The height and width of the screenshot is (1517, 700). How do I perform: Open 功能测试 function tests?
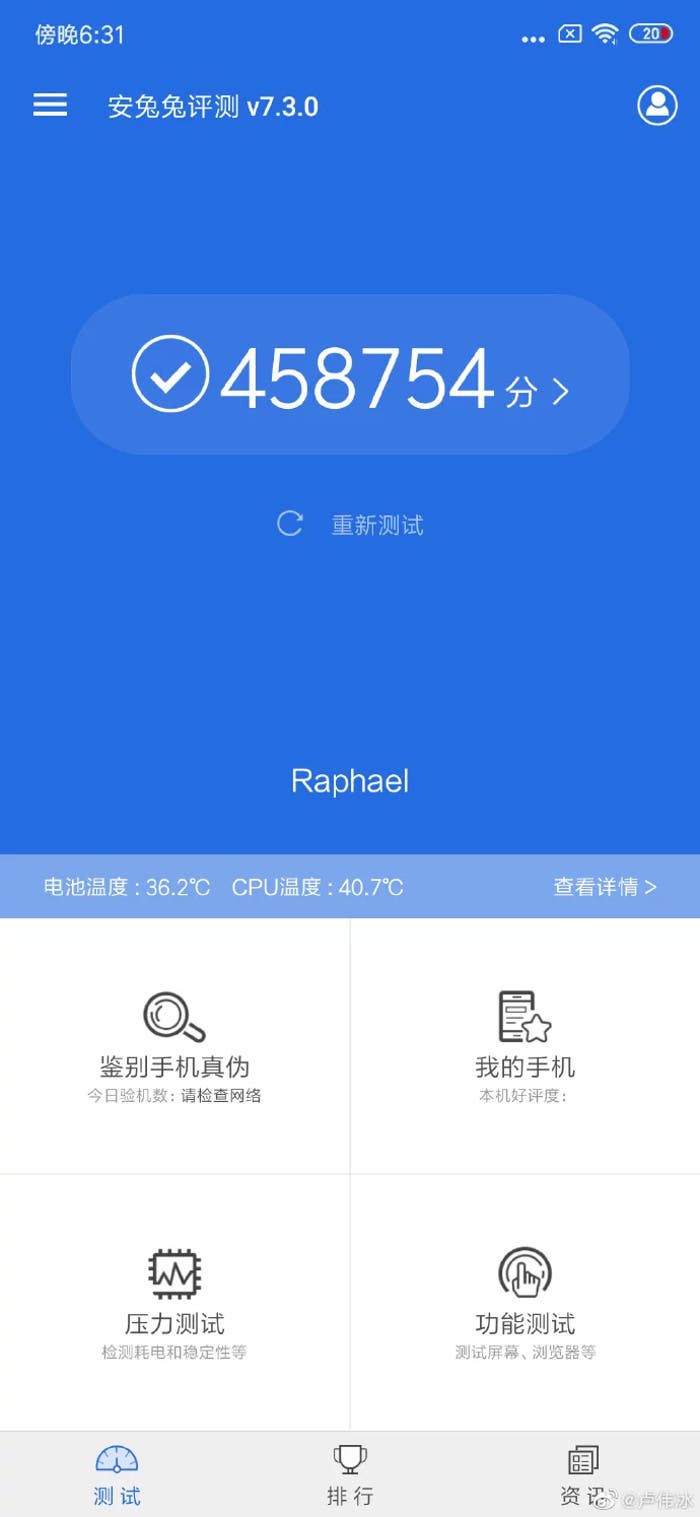point(525,1302)
